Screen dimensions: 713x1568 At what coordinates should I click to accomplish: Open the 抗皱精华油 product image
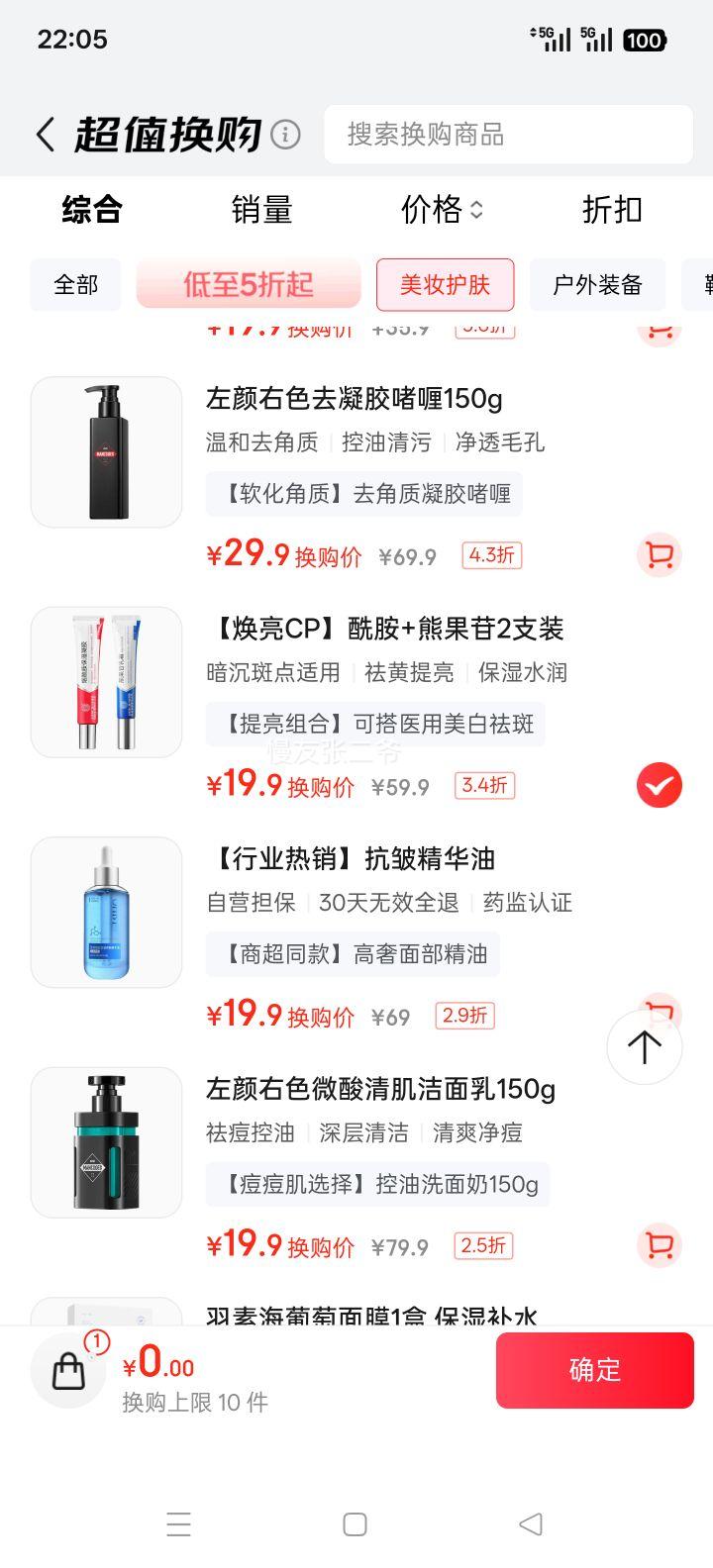[107, 912]
